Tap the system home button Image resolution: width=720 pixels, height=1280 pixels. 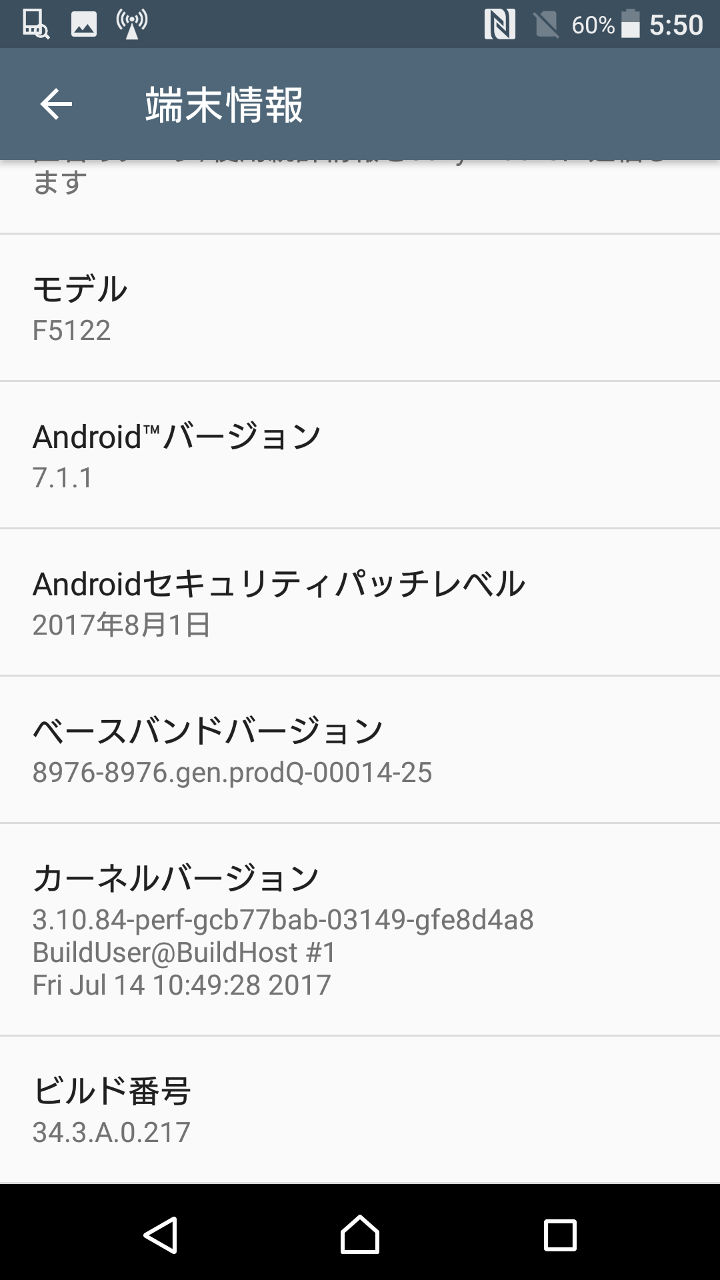coord(360,1234)
